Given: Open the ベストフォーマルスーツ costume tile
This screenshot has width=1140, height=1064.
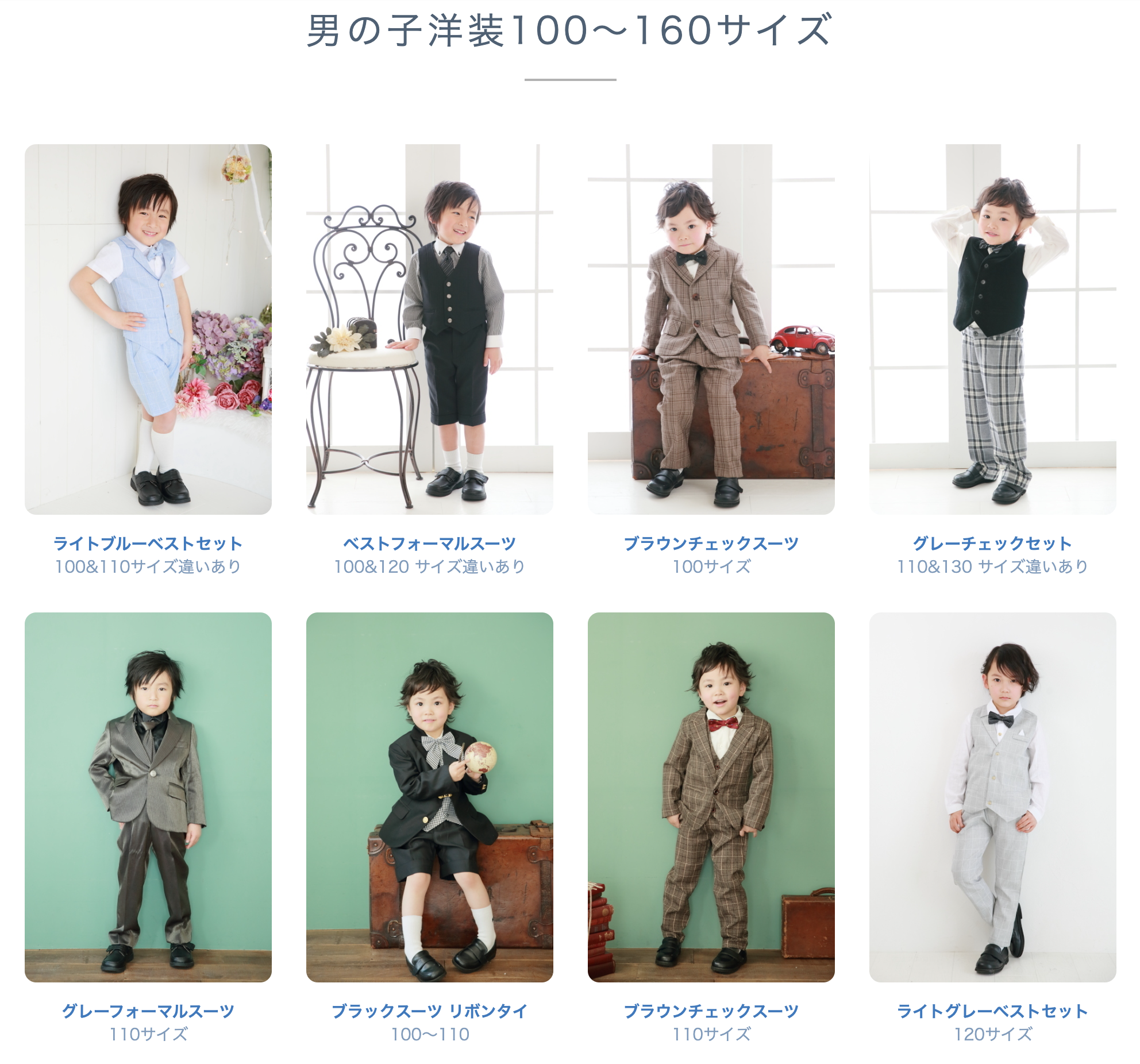Looking at the screenshot, I should 429,329.
